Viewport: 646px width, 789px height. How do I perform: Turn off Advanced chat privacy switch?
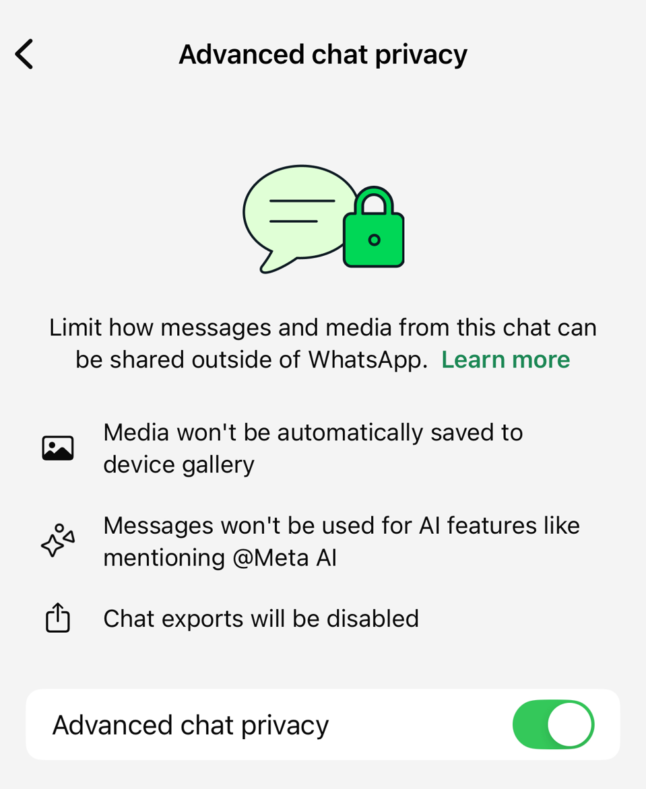(x=553, y=725)
